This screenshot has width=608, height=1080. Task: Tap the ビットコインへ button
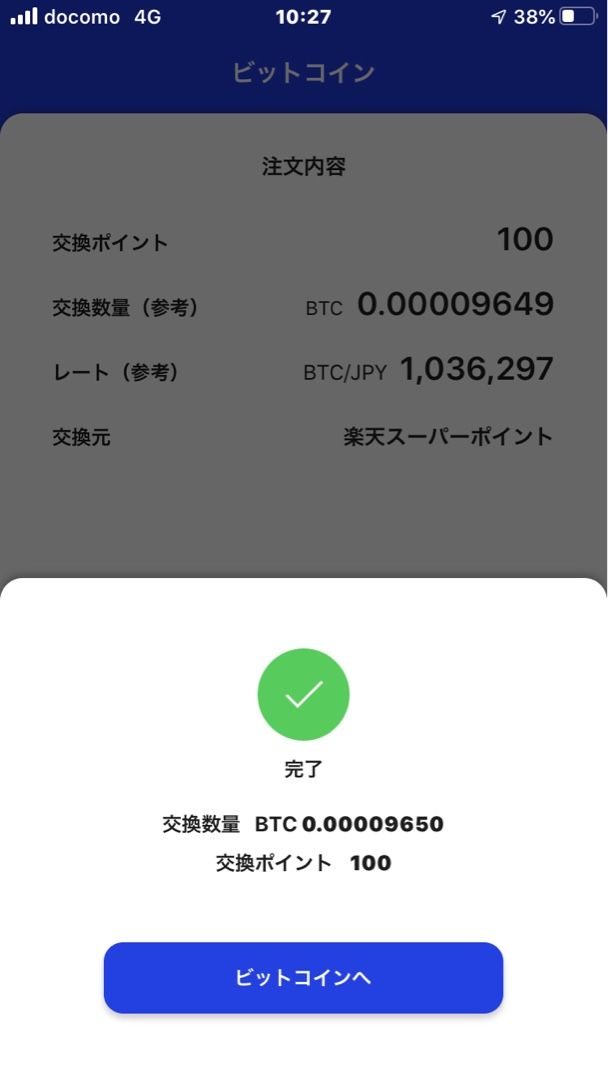coord(303,978)
